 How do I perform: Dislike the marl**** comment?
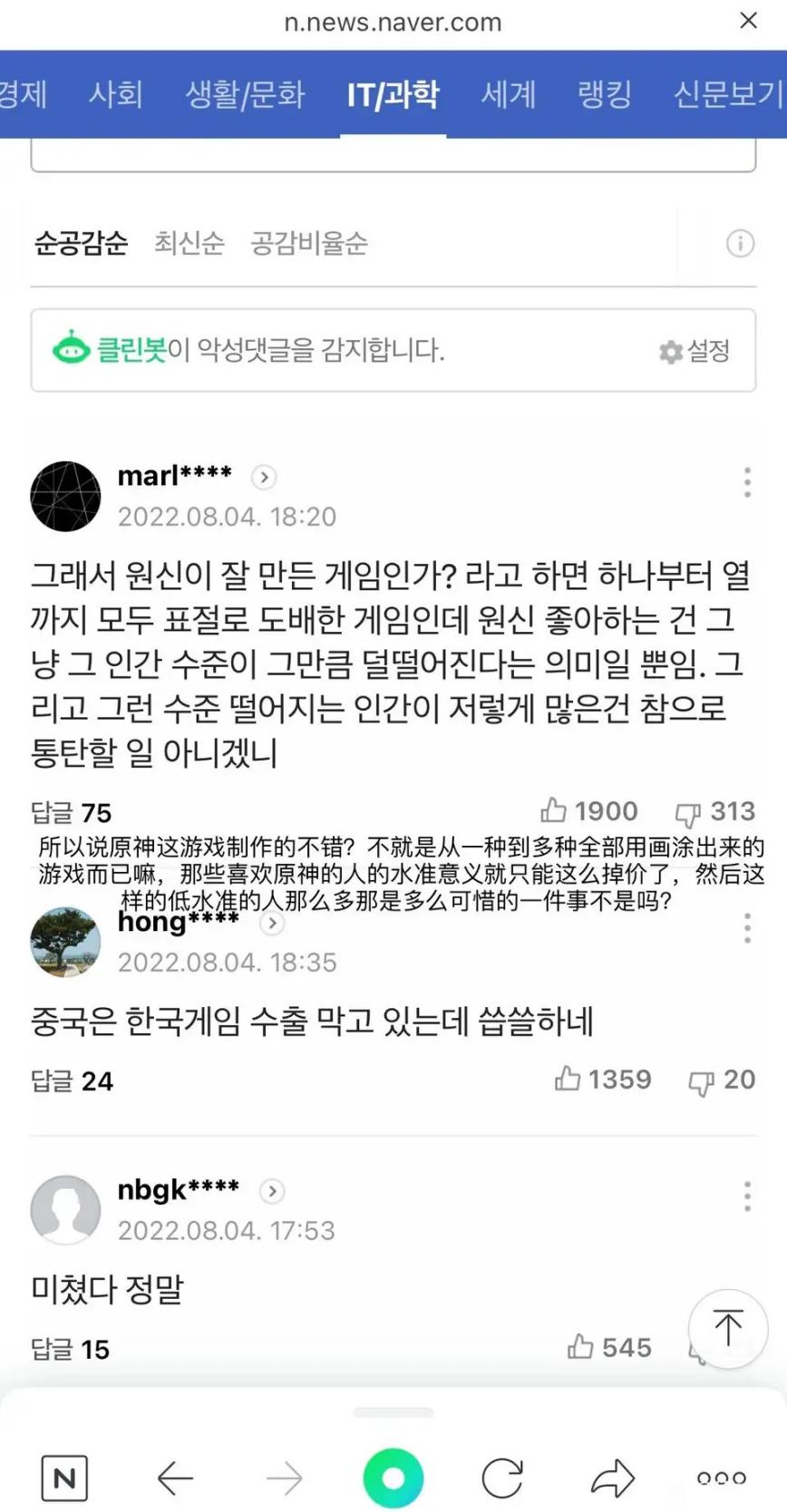(714, 811)
